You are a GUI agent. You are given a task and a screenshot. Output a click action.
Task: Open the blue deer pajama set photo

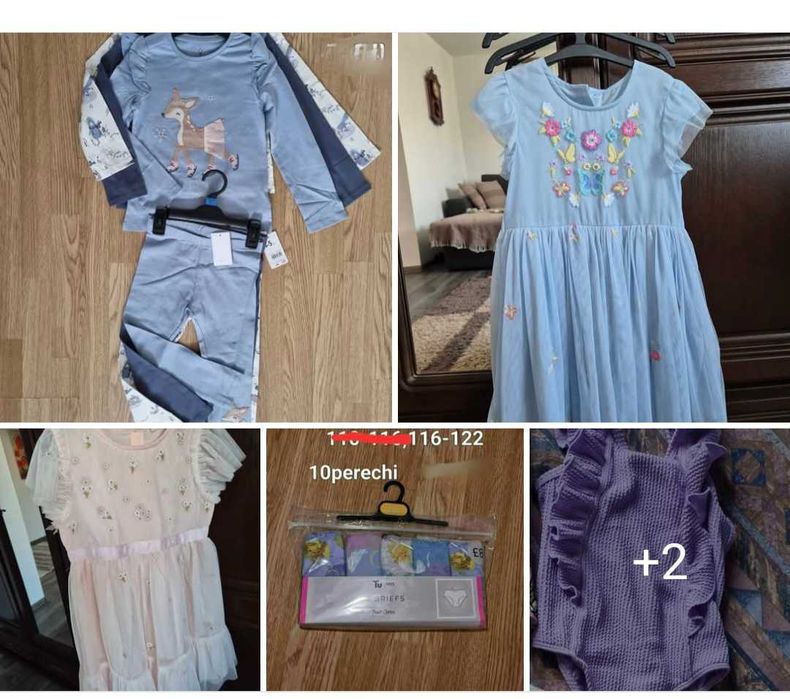(x=196, y=227)
